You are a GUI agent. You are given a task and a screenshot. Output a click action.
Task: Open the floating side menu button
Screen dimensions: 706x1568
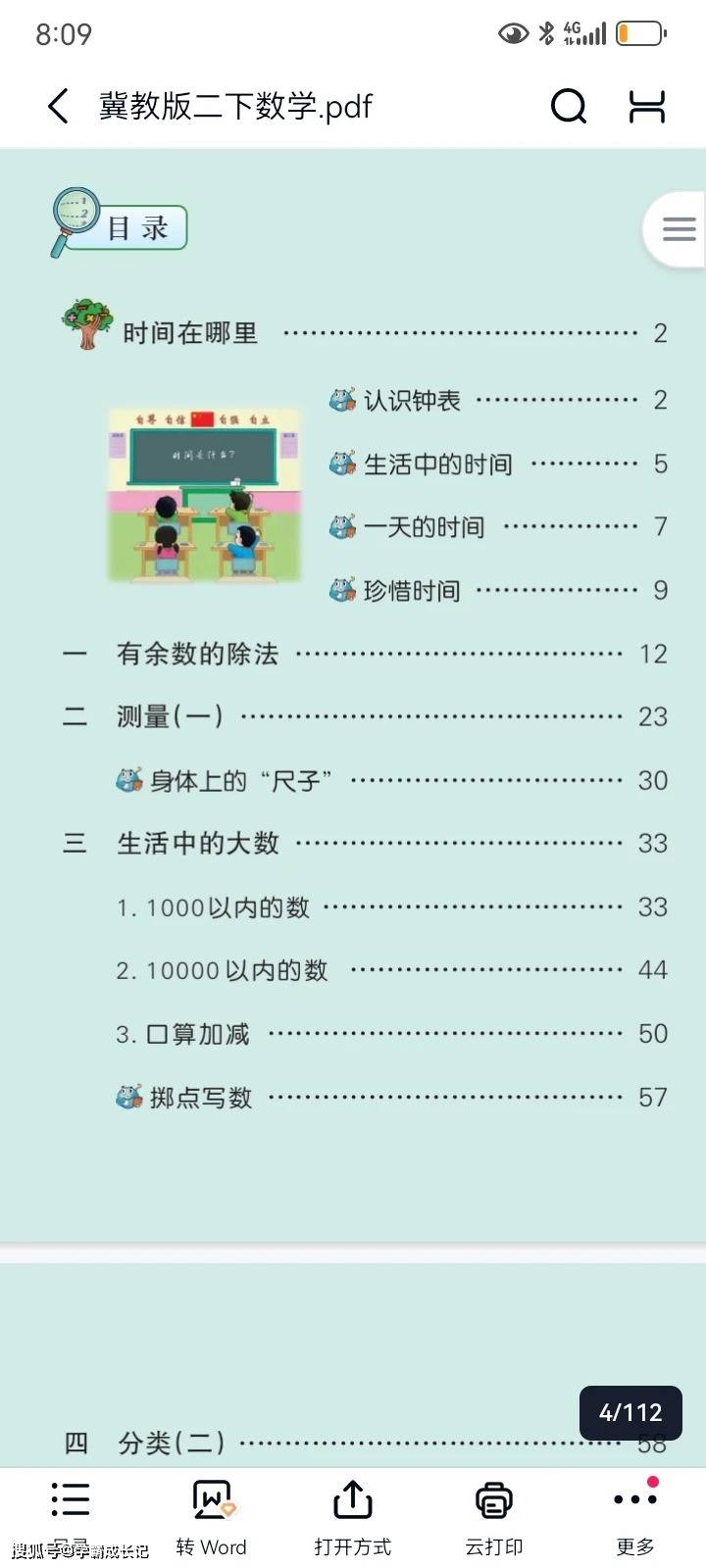point(679,229)
